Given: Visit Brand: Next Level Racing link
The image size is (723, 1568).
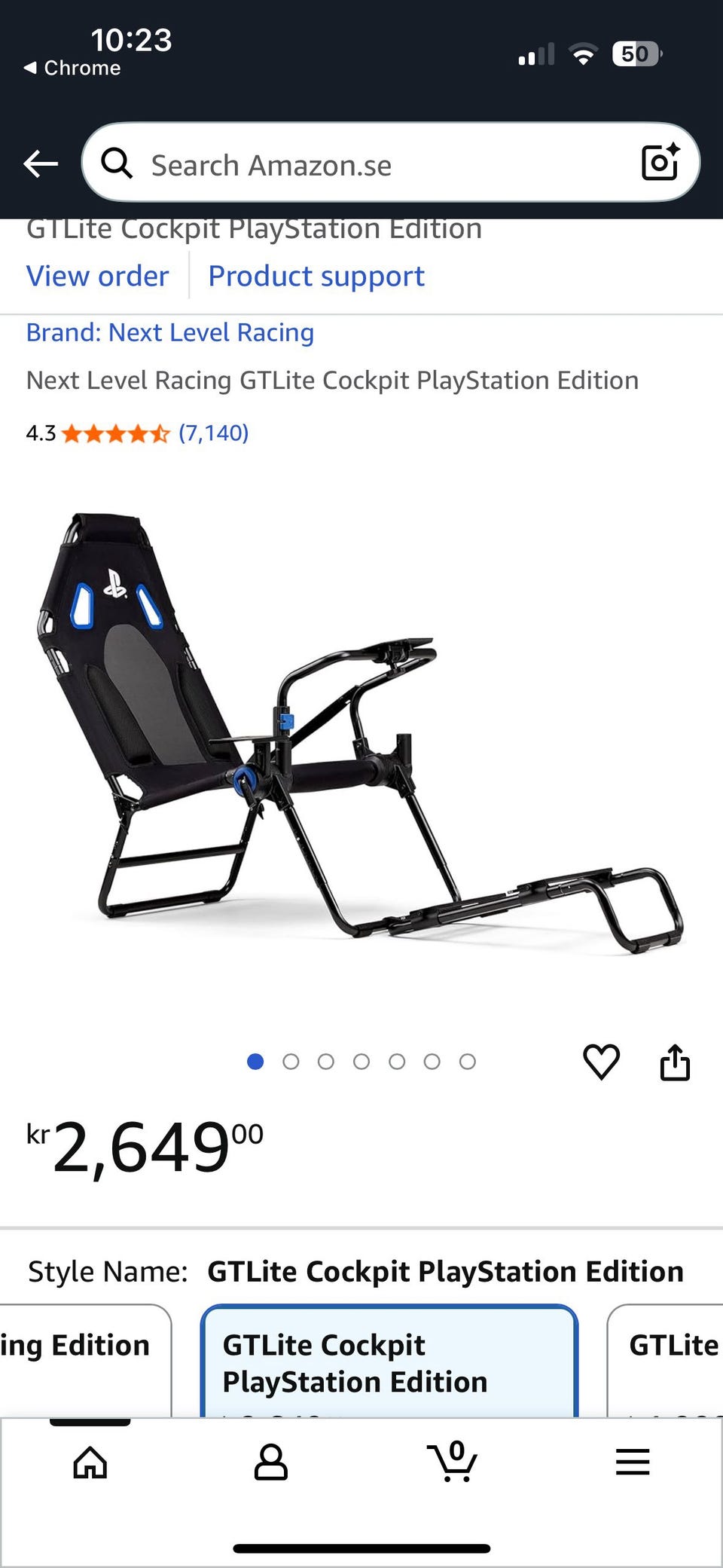Looking at the screenshot, I should (x=170, y=332).
